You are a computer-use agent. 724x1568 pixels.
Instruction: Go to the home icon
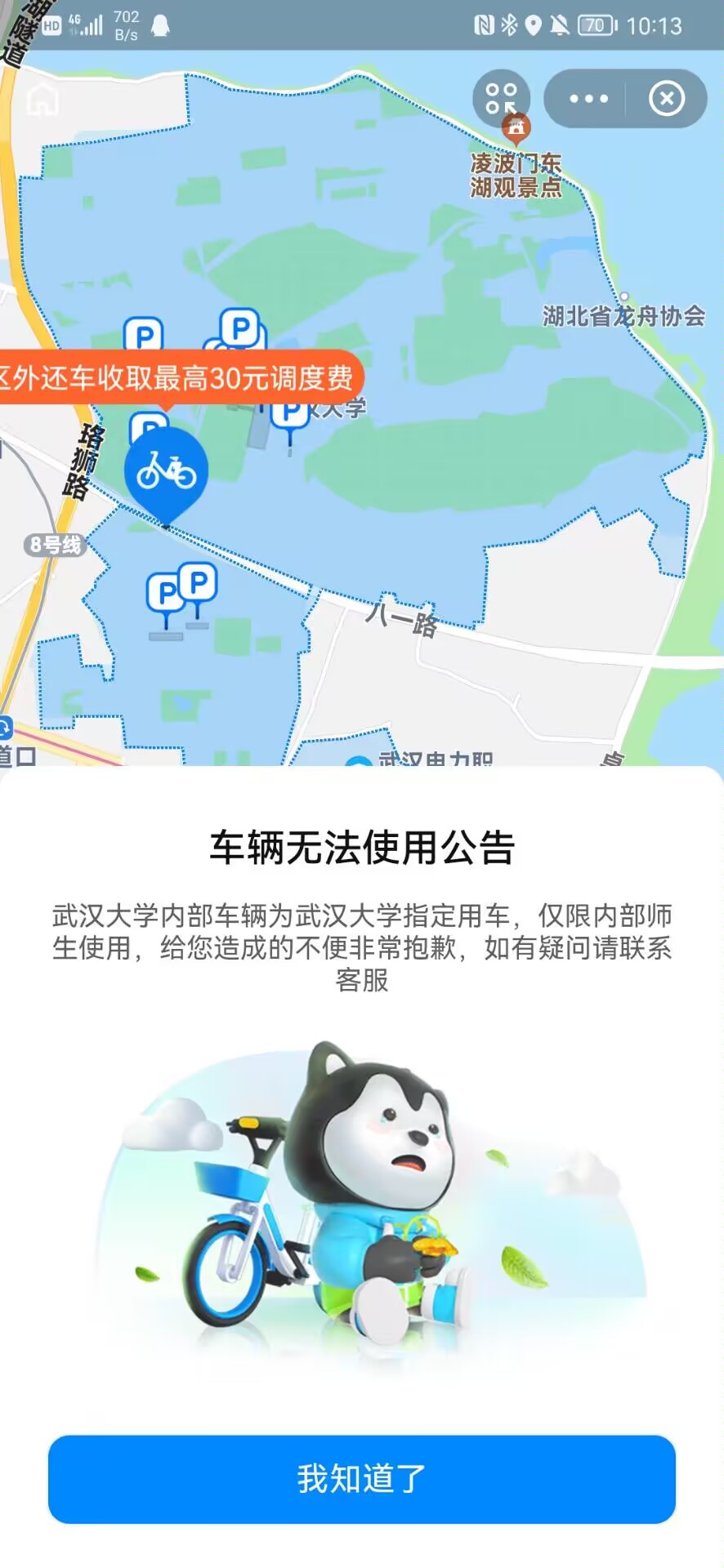coord(42,100)
